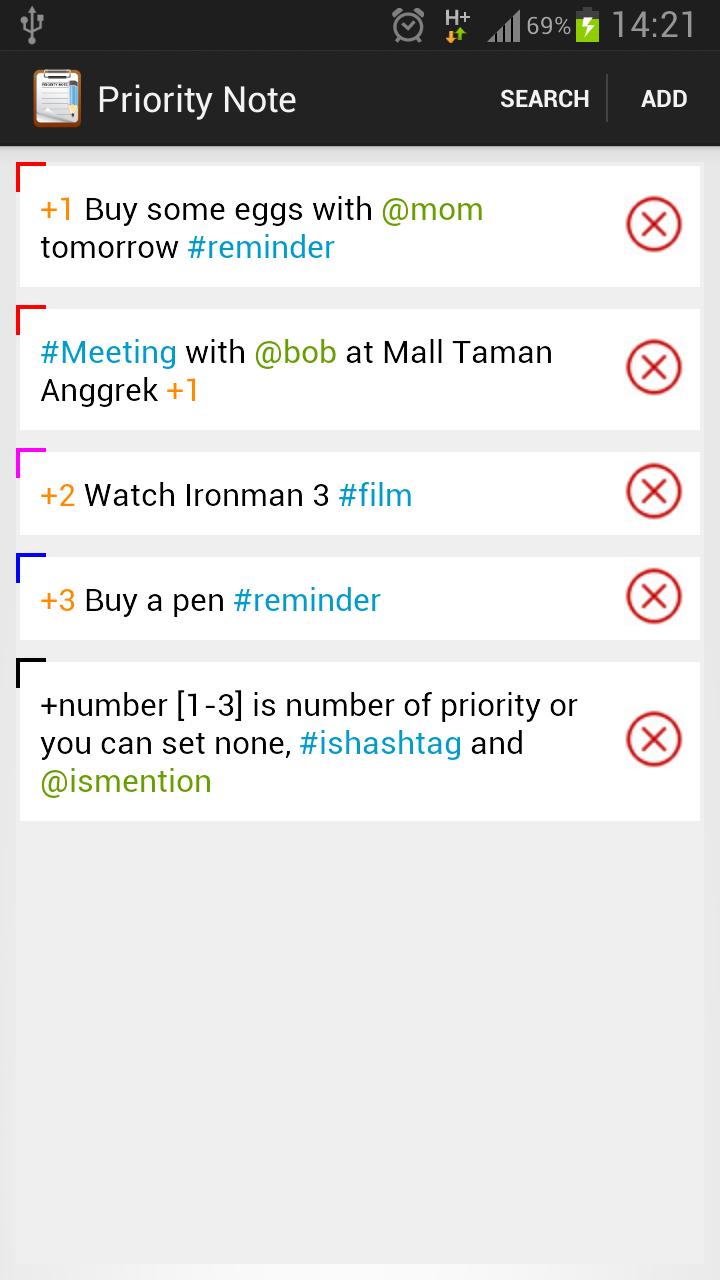
Task: Click the Priority Note clipboard app icon
Action: 57,99
